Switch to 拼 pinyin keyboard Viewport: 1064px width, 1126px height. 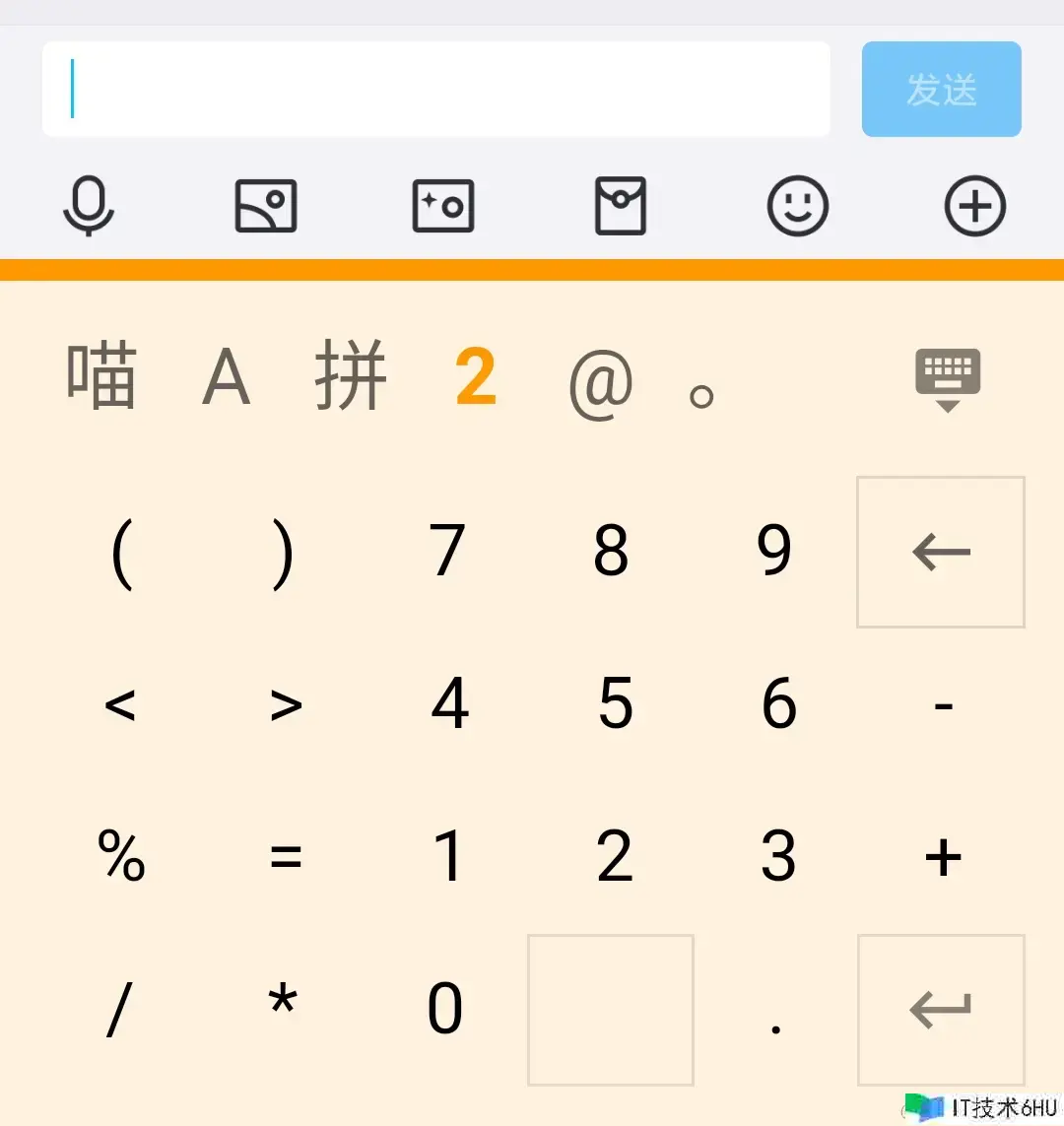(x=351, y=377)
